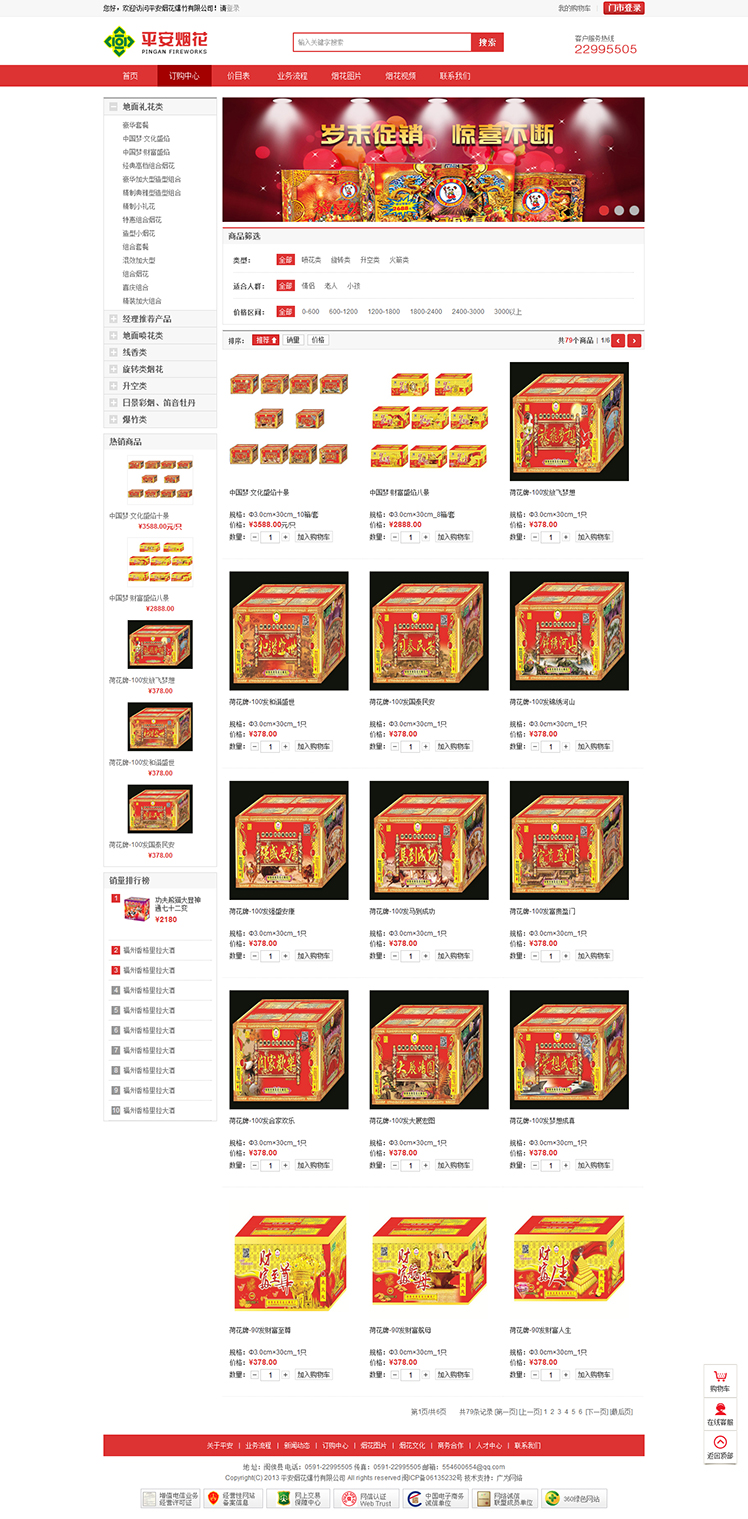Open the 价目表 price list tab
The width and height of the screenshot is (748, 1519).
tap(238, 76)
